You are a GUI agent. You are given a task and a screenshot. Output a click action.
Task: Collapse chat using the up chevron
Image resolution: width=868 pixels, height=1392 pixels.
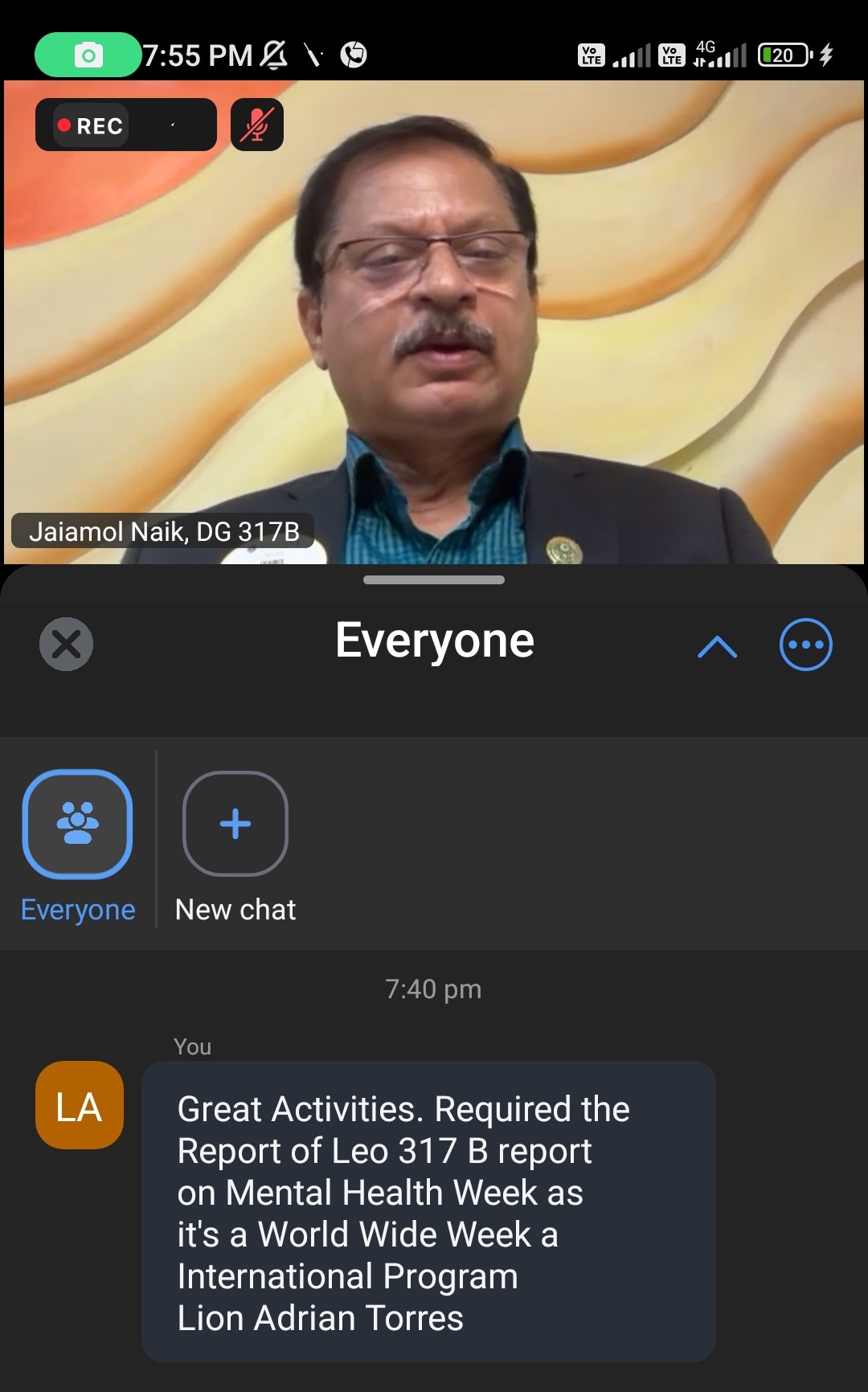coord(717,646)
